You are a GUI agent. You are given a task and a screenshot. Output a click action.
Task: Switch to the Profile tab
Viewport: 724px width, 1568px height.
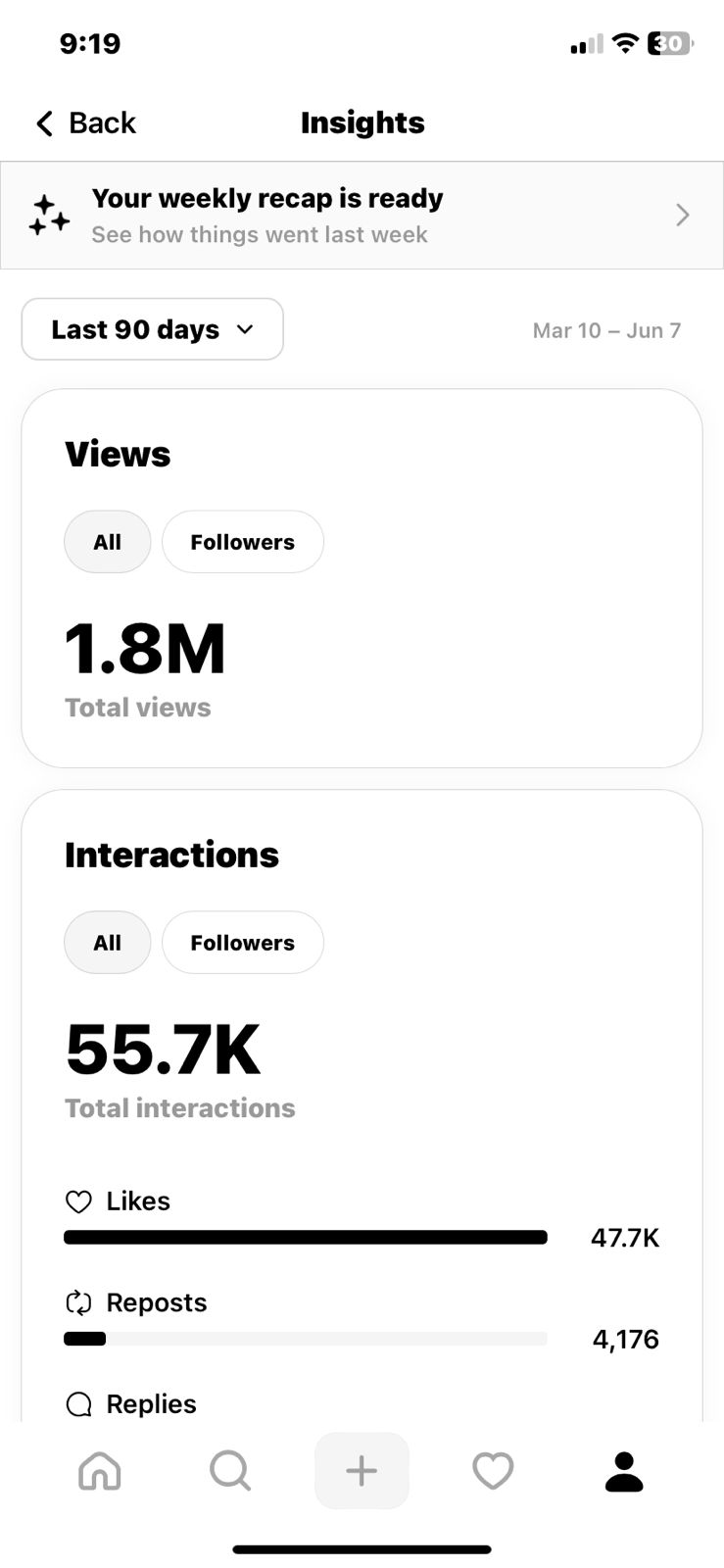[624, 1470]
